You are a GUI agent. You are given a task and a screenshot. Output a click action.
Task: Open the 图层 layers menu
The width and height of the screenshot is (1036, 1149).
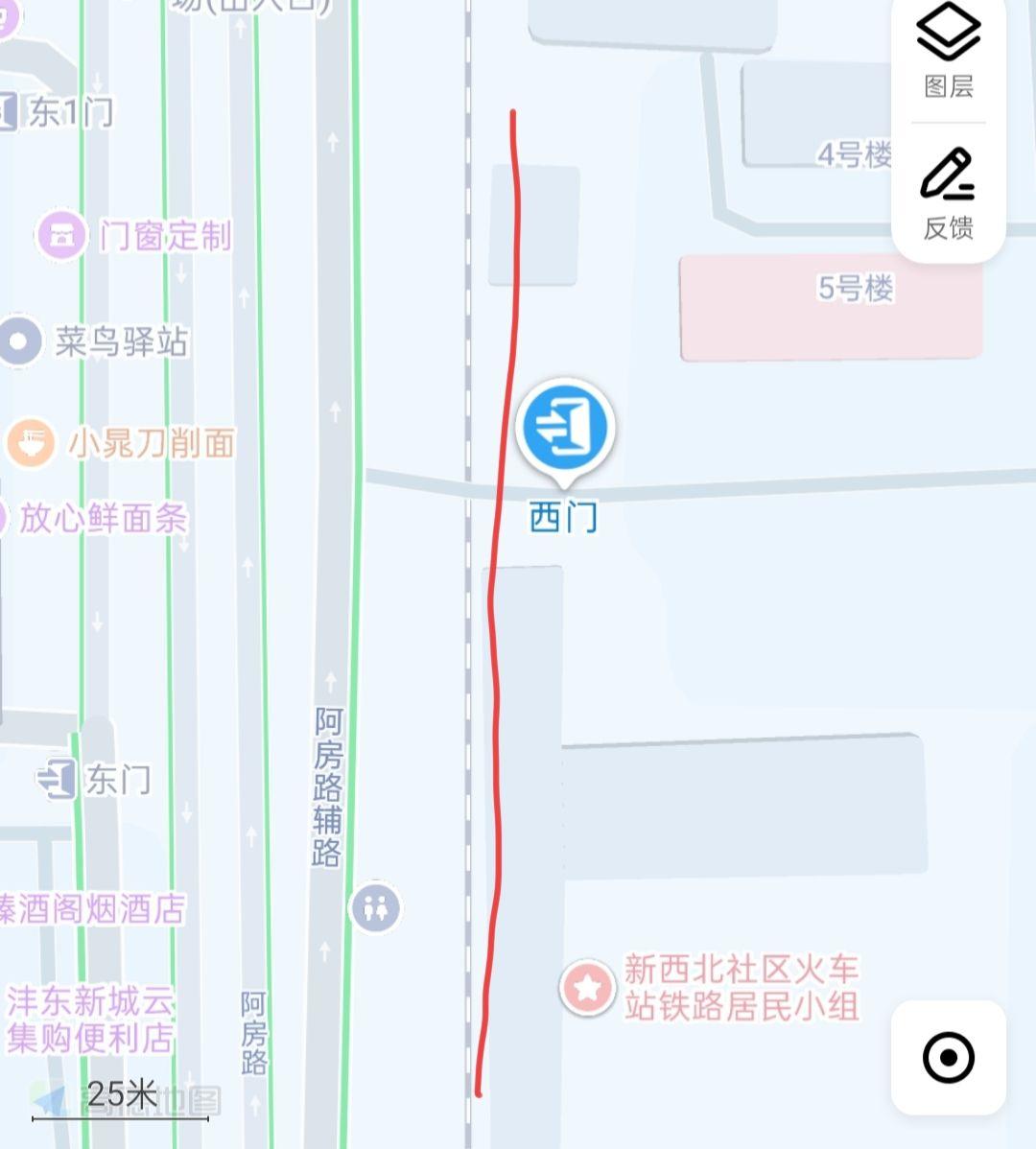click(948, 51)
